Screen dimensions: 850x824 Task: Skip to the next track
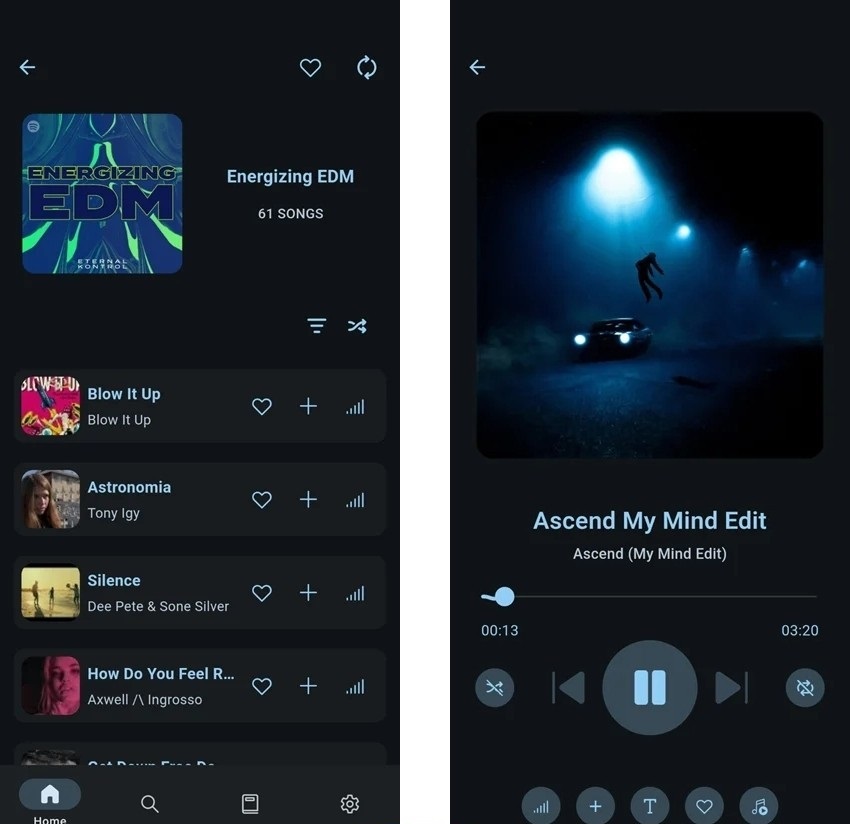click(731, 688)
